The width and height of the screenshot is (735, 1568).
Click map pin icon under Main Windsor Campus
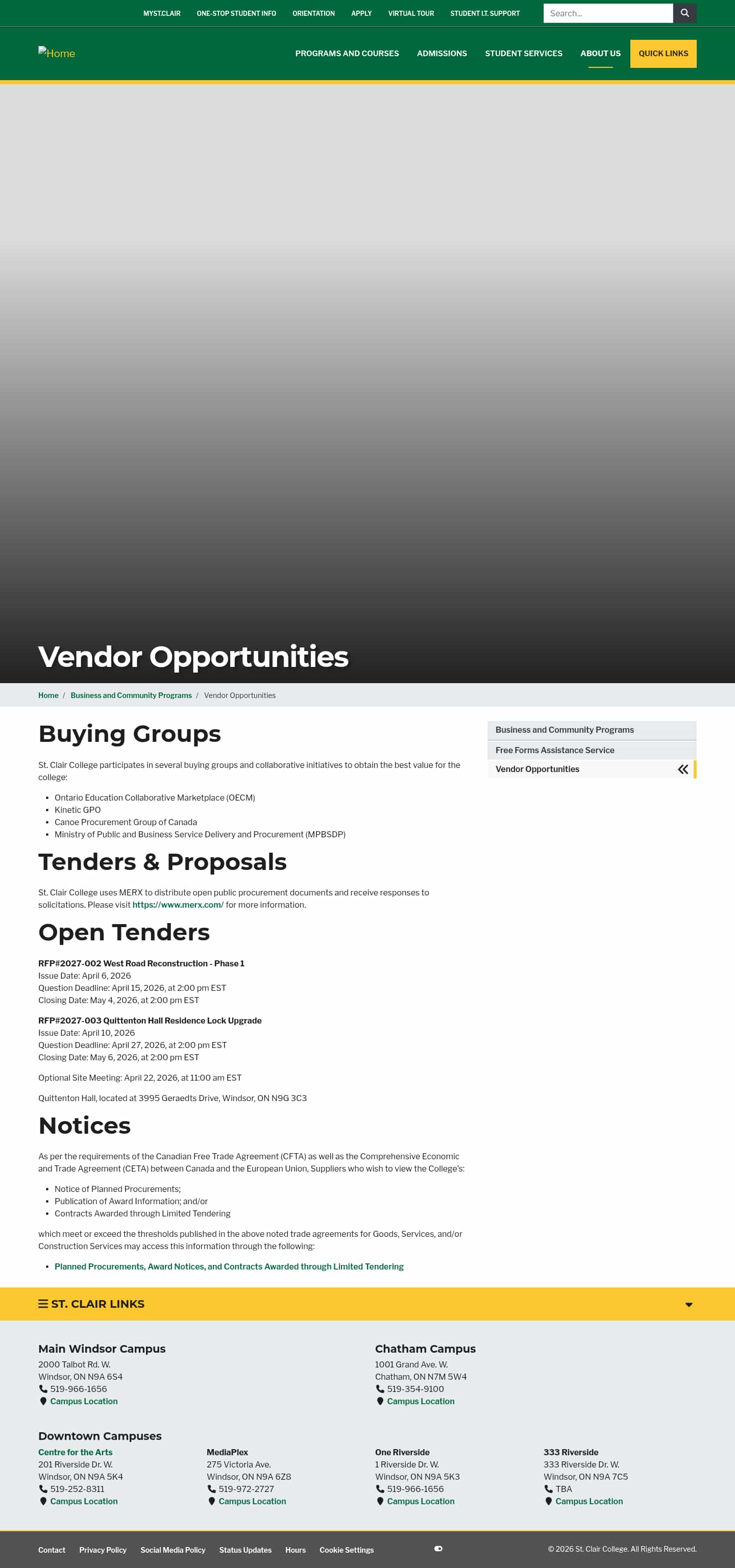click(43, 1401)
